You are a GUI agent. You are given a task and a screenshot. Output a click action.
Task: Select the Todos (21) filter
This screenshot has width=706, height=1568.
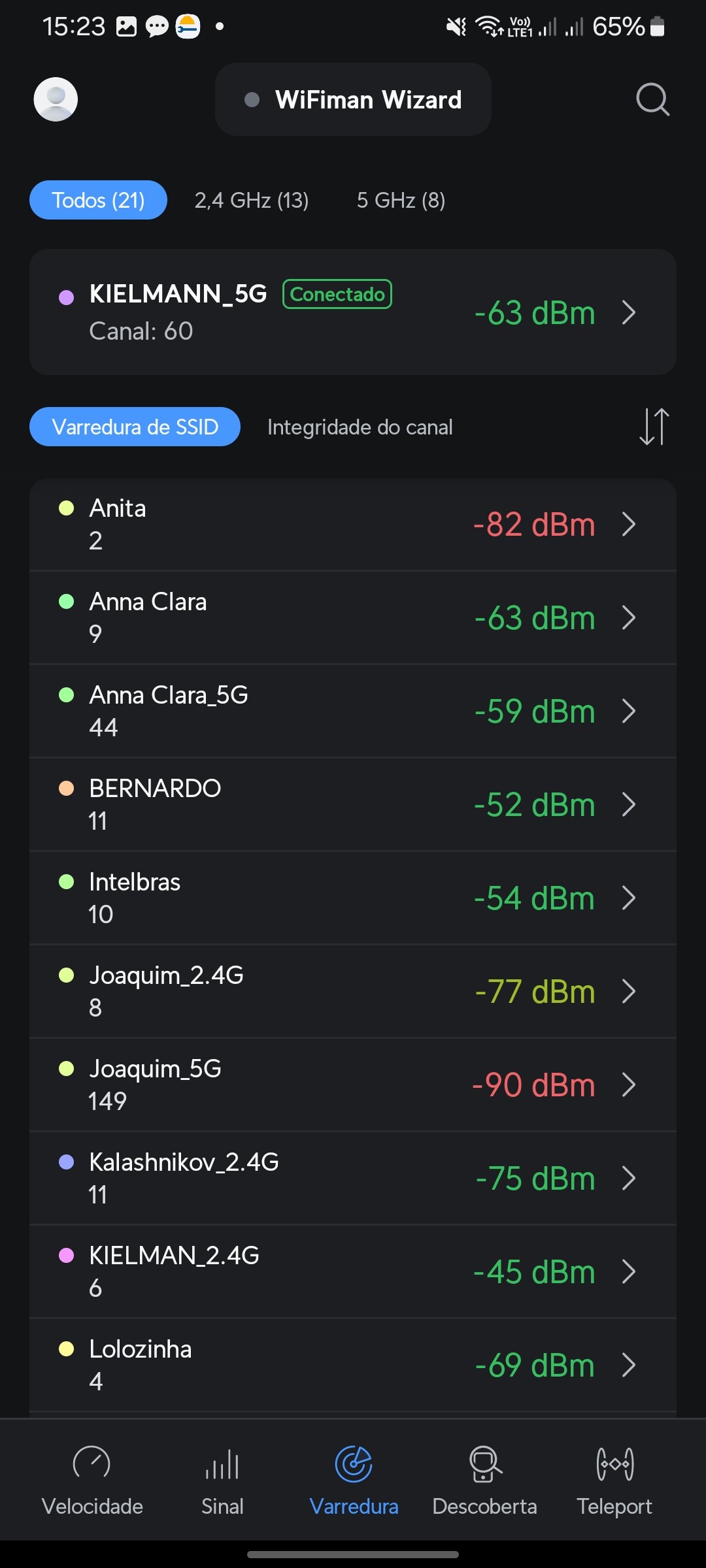[98, 200]
